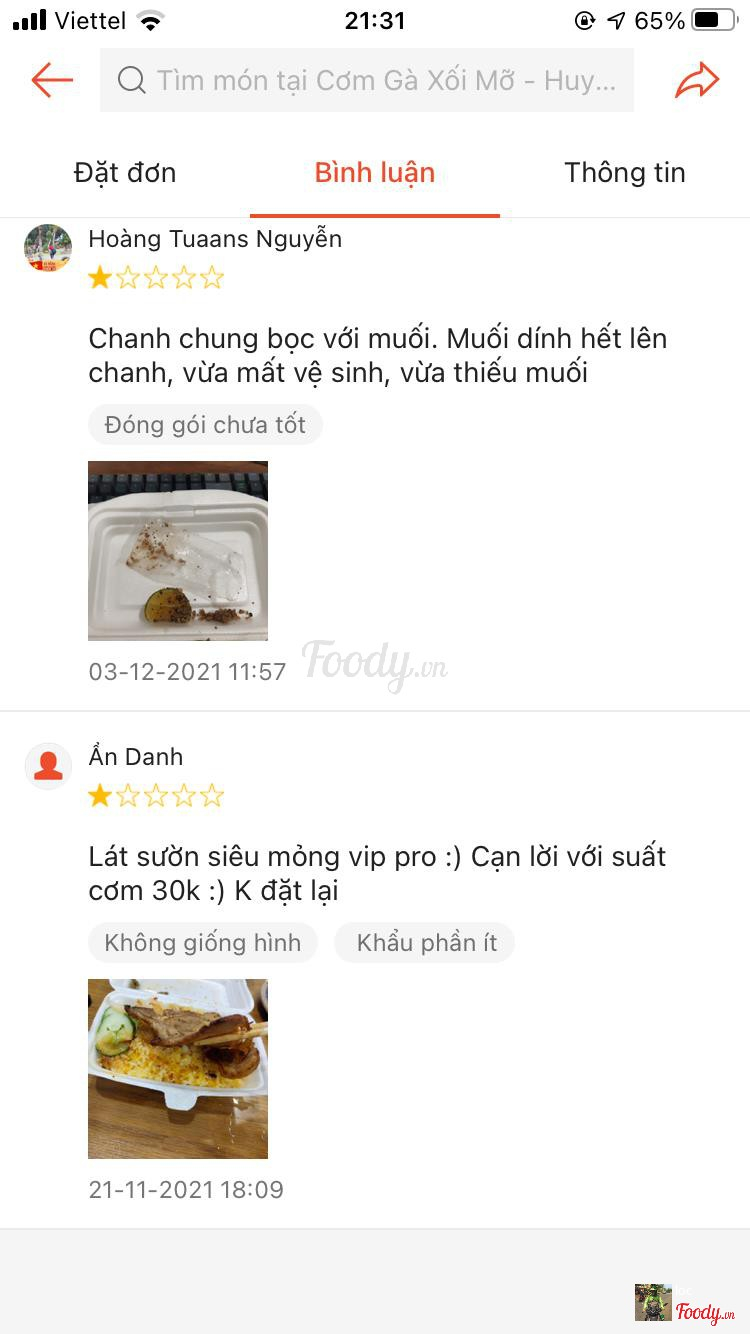This screenshot has height=1334, width=750.
Task: Tap the dish search field
Action: tap(367, 80)
